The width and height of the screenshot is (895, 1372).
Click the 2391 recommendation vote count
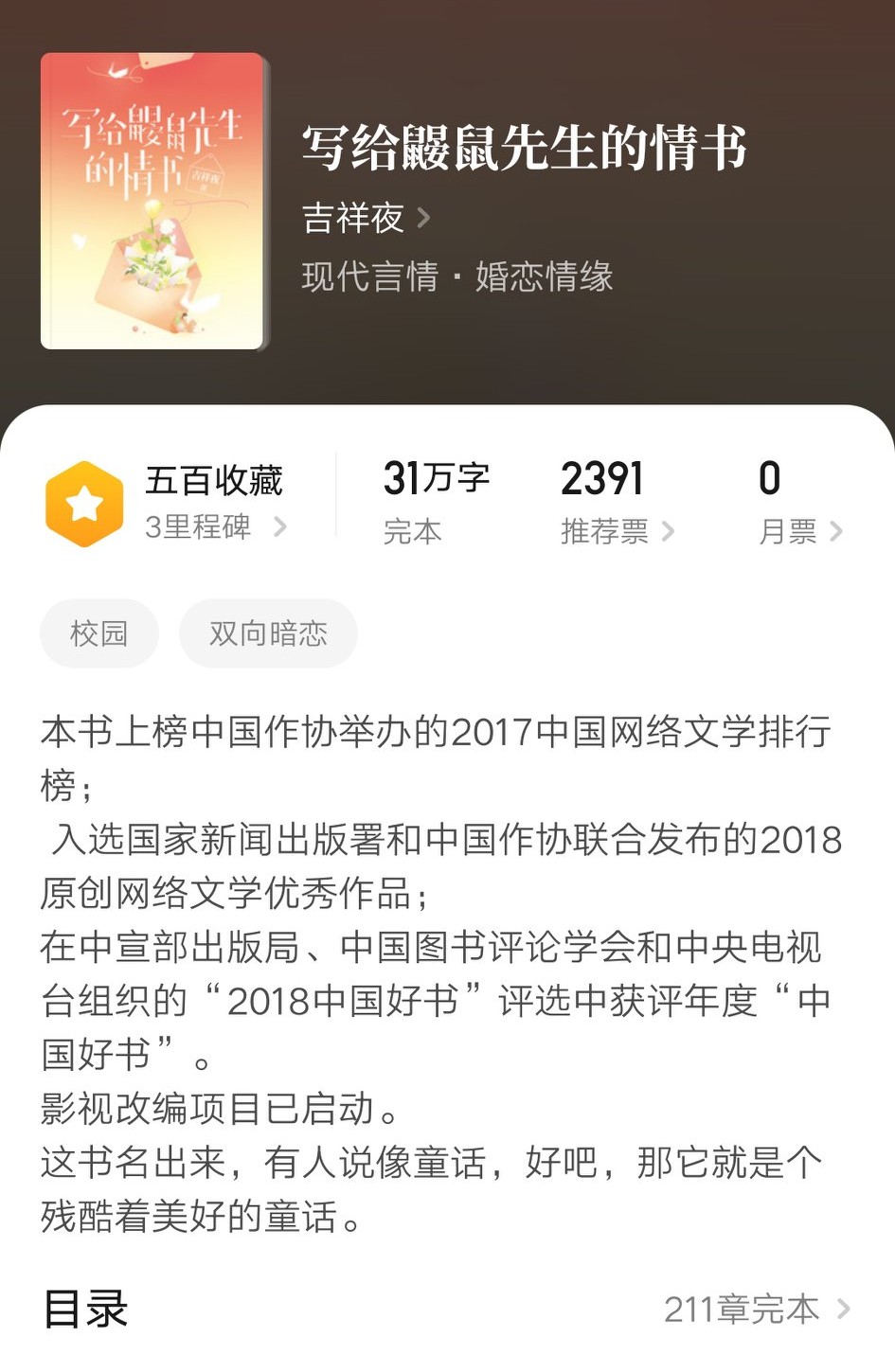(602, 479)
